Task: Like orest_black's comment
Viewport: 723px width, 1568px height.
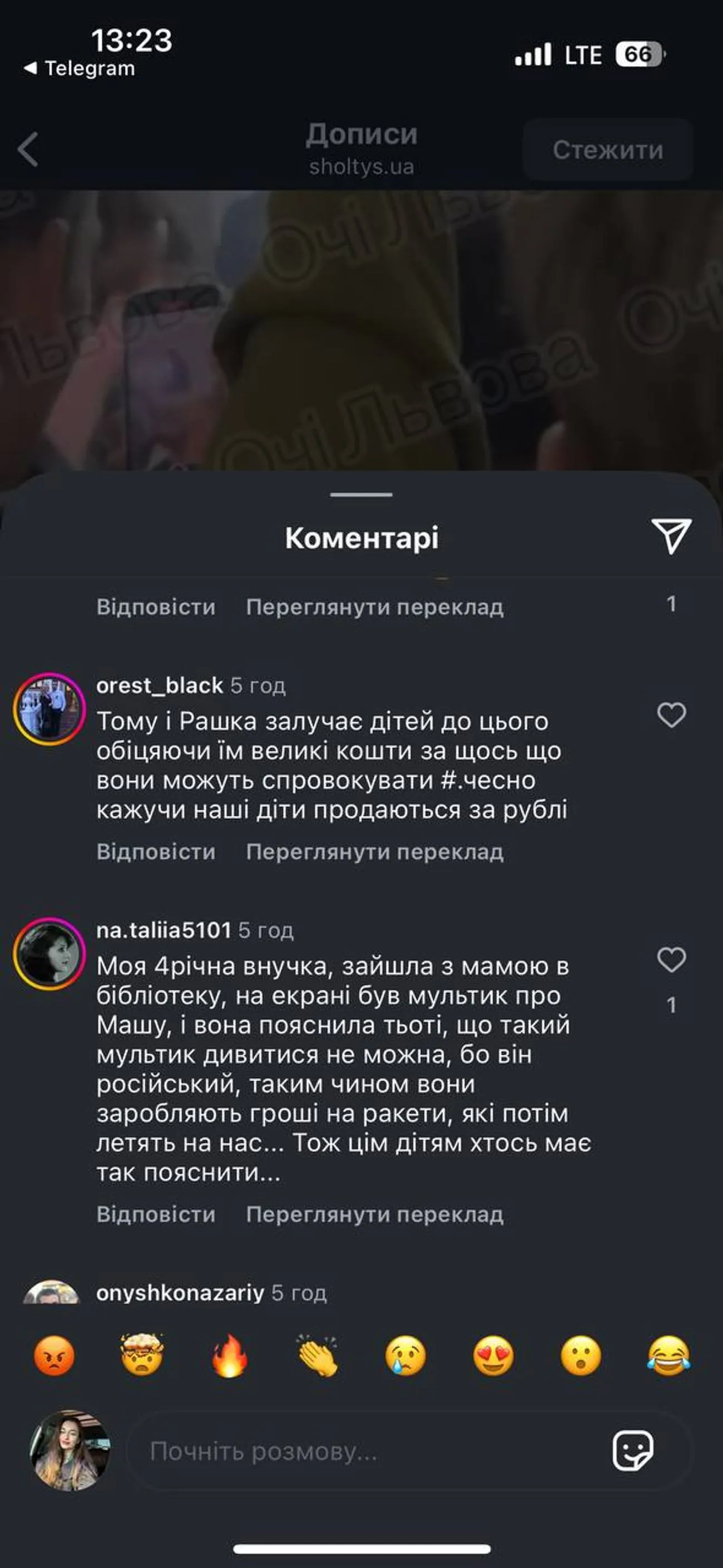Action: [671, 714]
